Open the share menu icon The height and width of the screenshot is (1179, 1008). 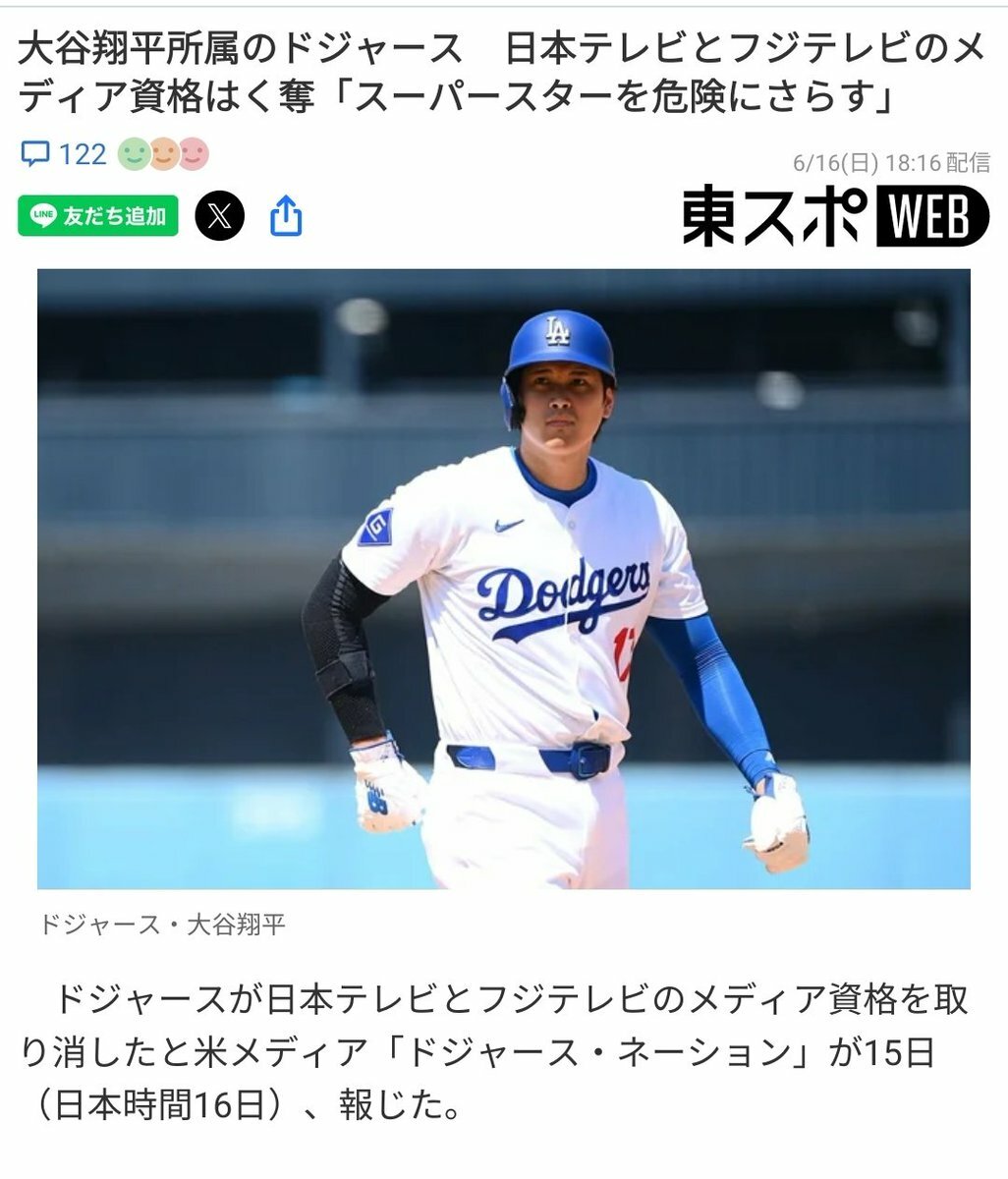click(x=285, y=216)
